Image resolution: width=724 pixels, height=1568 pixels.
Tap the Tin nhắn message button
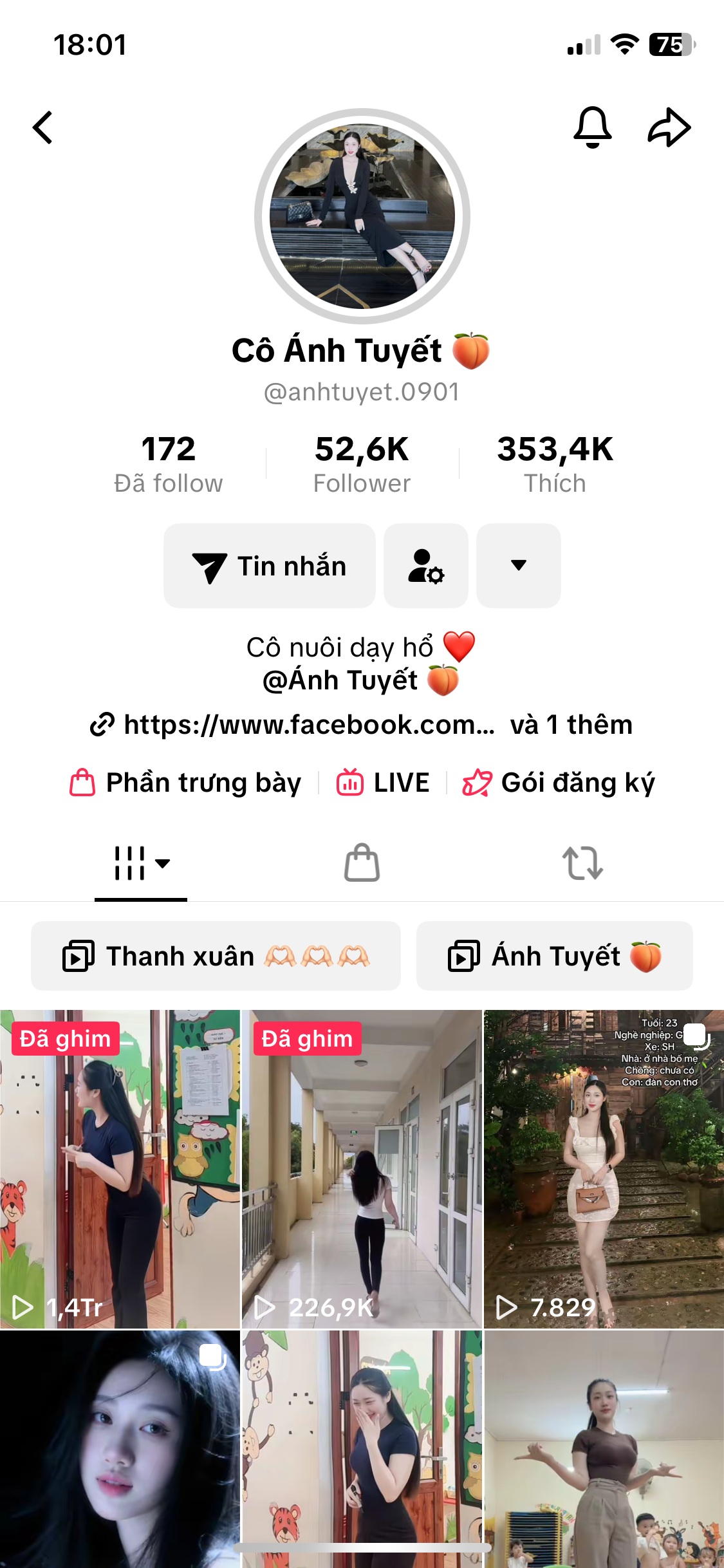click(x=270, y=566)
